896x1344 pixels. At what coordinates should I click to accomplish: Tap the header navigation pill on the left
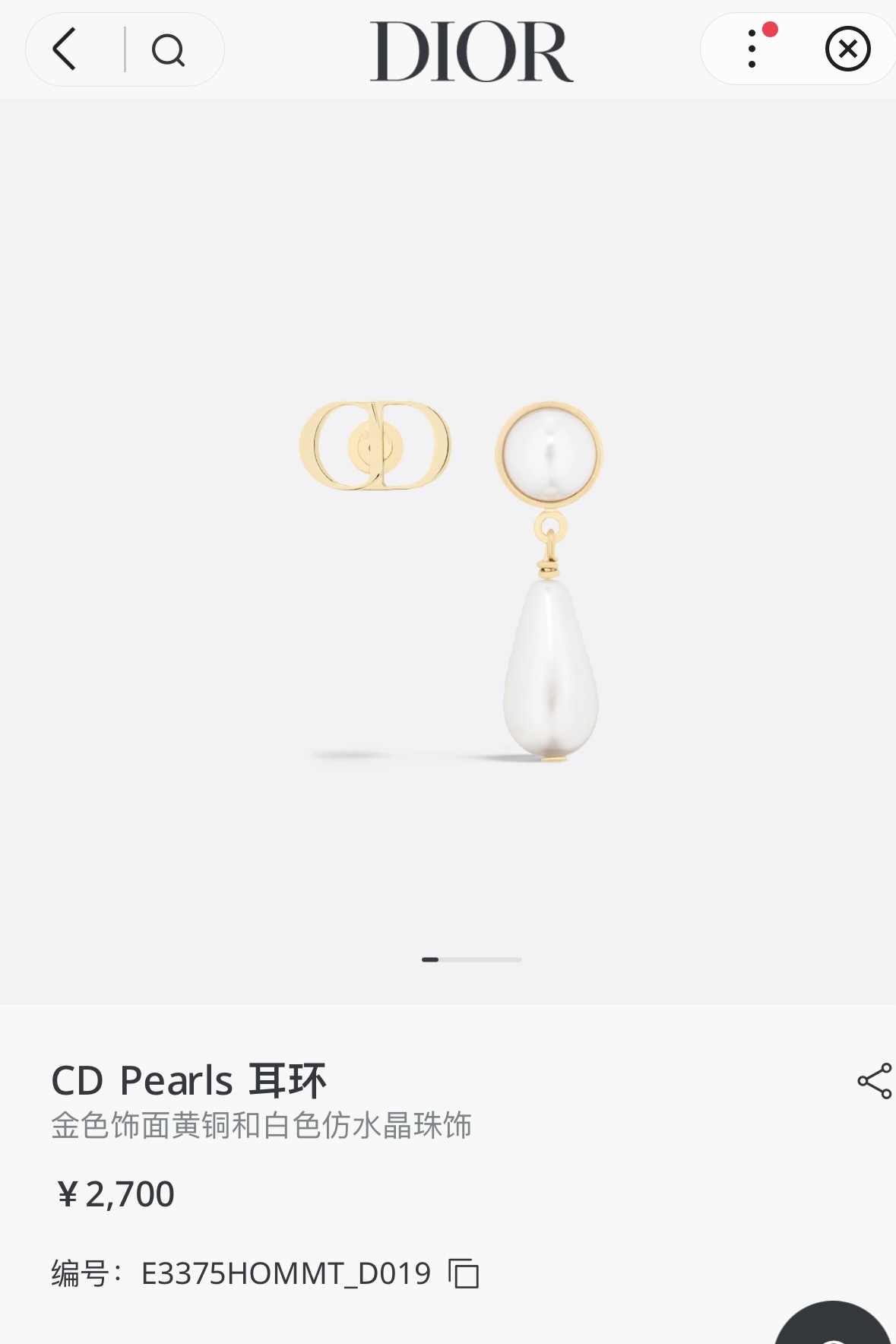[x=125, y=49]
